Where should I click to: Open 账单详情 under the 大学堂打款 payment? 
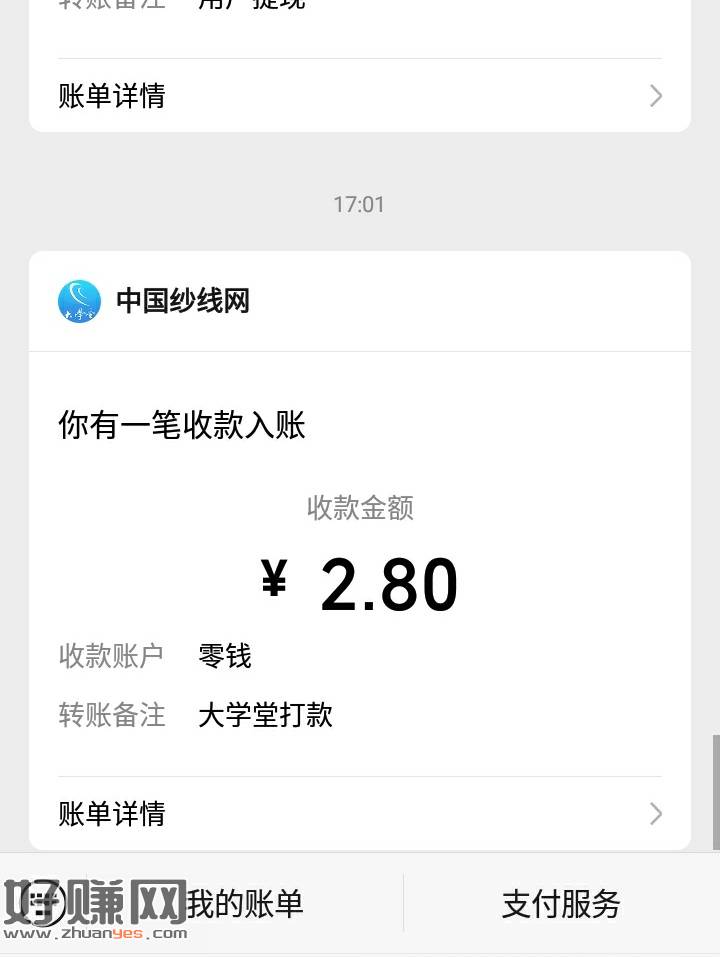click(359, 814)
